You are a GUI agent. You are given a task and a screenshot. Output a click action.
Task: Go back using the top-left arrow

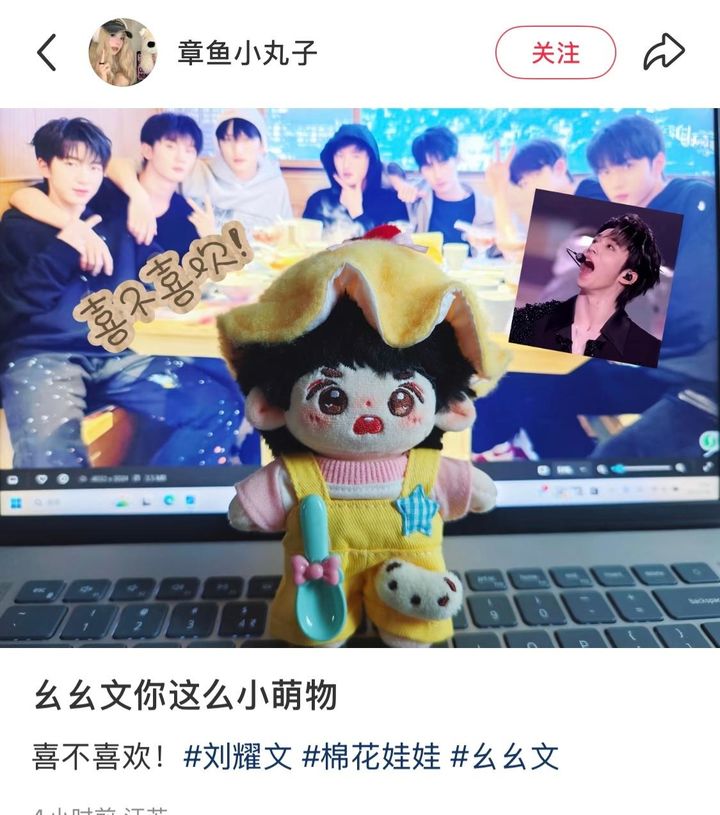(46, 52)
